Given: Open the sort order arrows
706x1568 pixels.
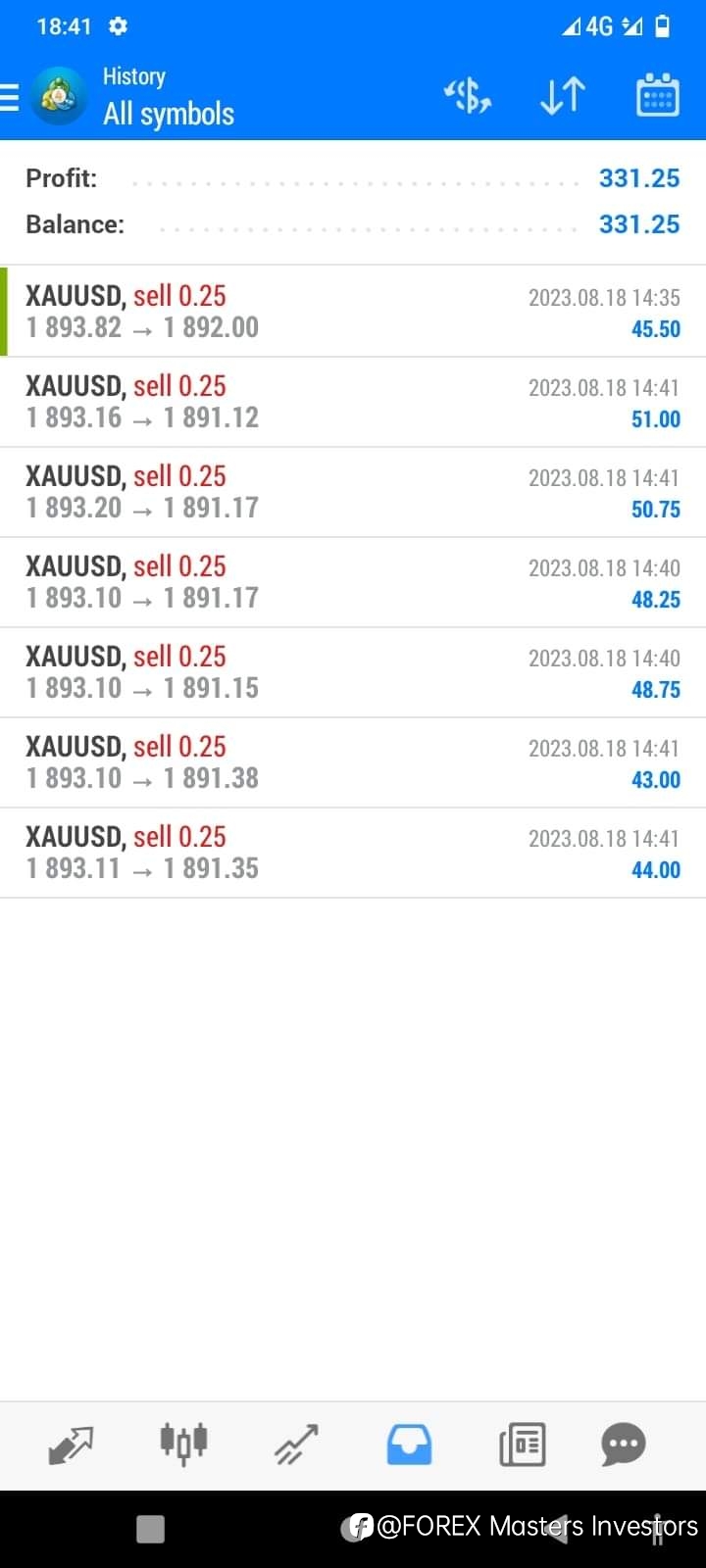Looking at the screenshot, I should click(x=563, y=96).
